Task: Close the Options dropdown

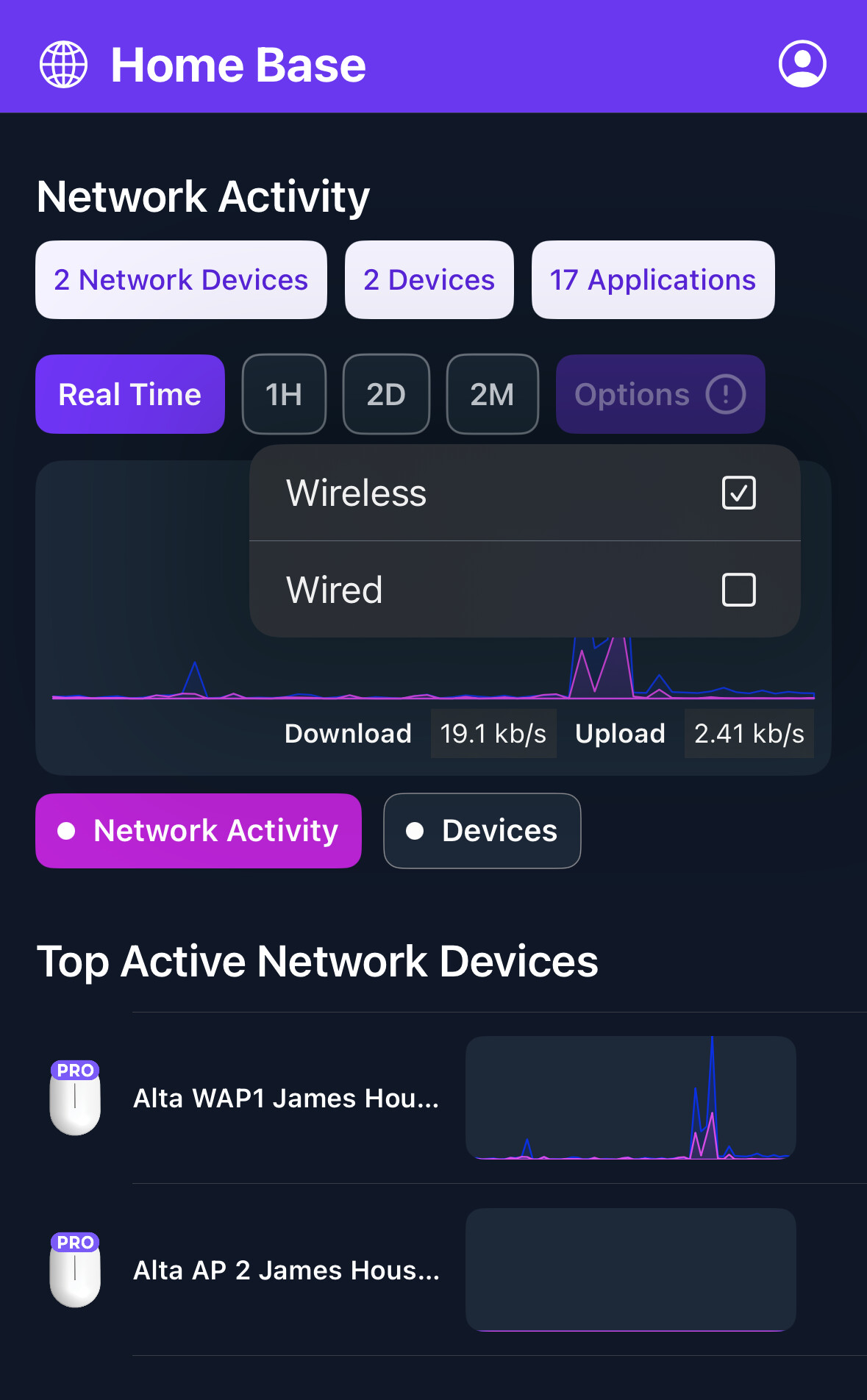Action: click(660, 395)
